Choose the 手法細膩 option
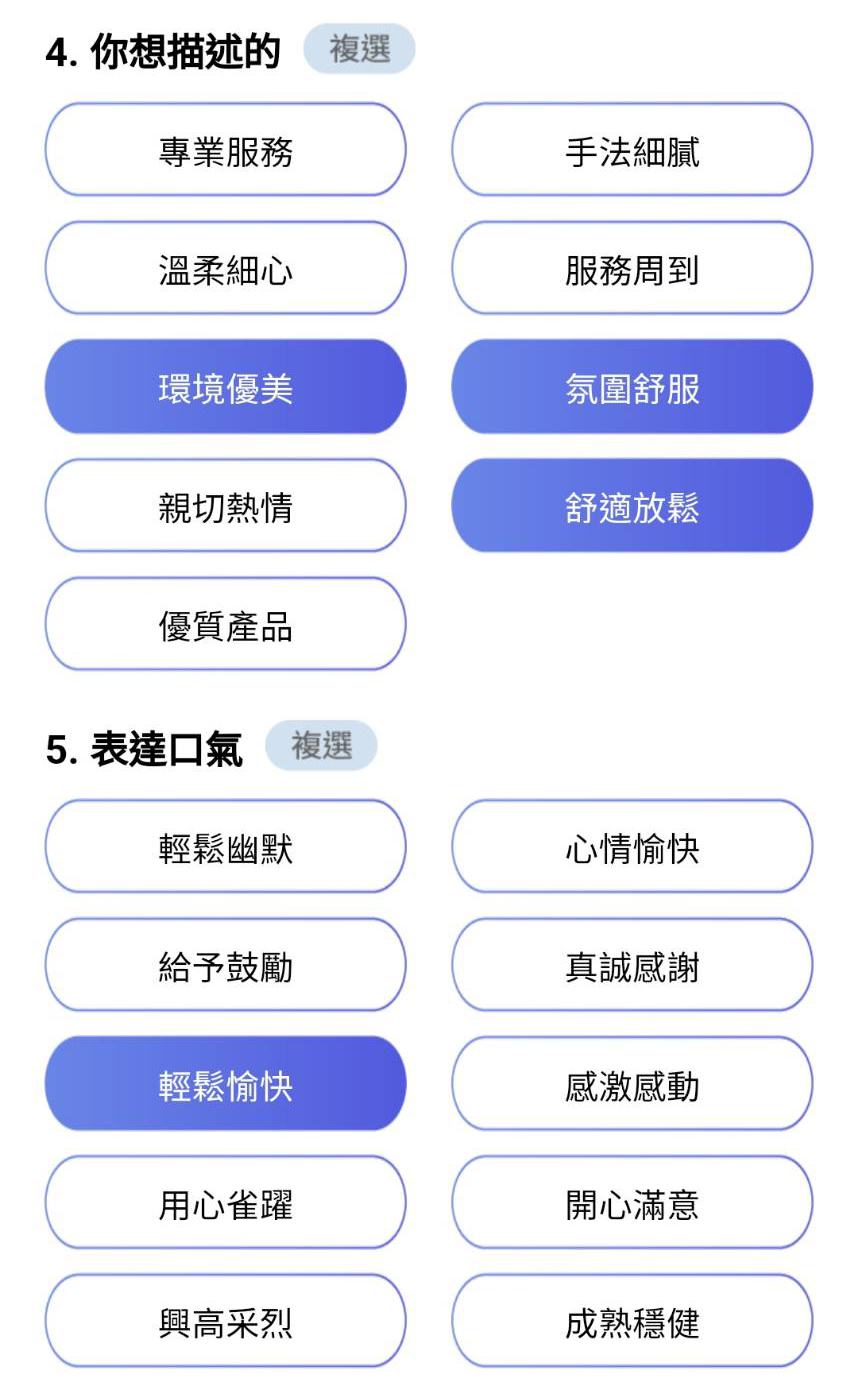The image size is (858, 1391). (x=632, y=150)
